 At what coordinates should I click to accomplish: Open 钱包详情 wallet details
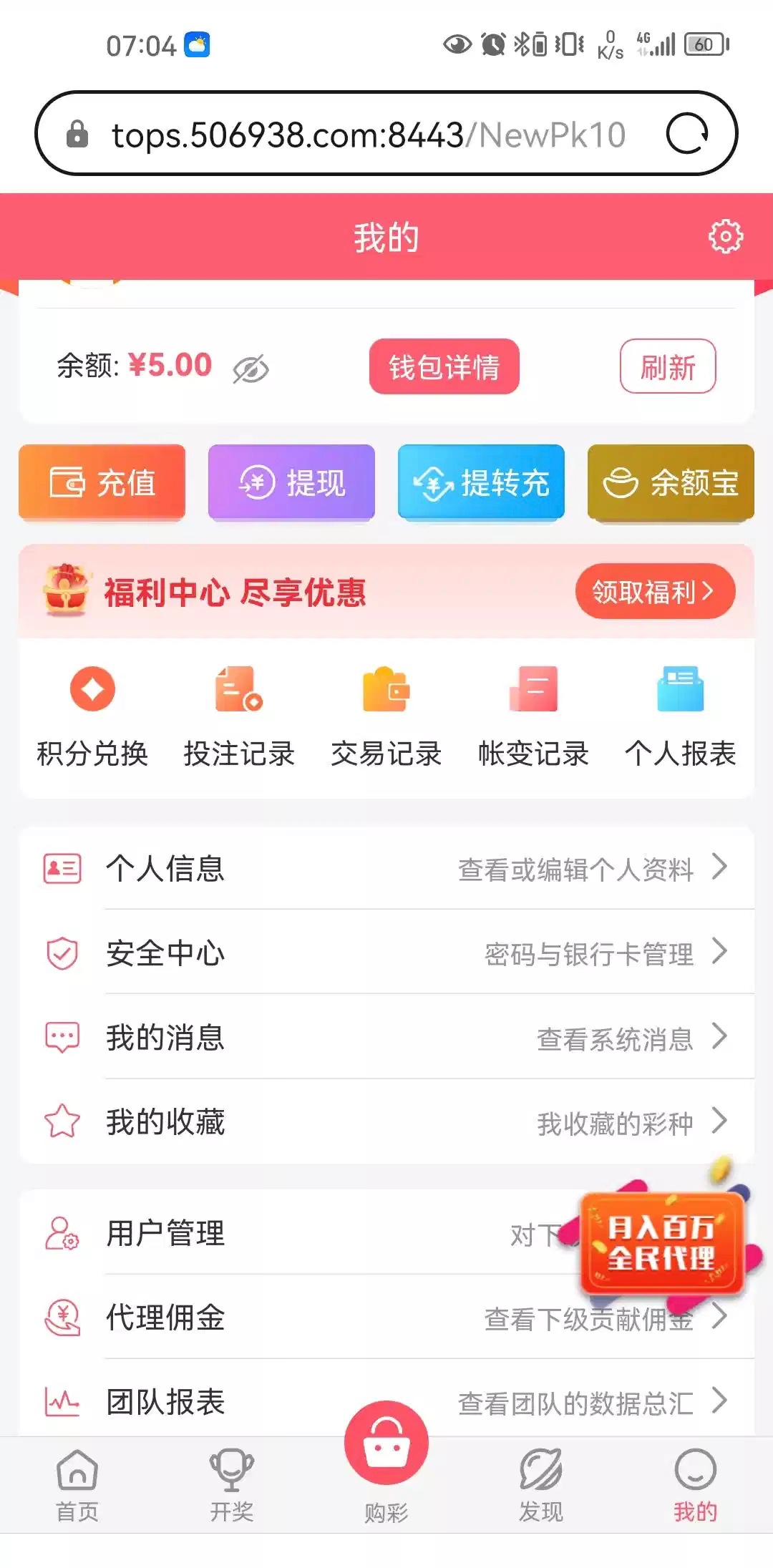tap(444, 366)
